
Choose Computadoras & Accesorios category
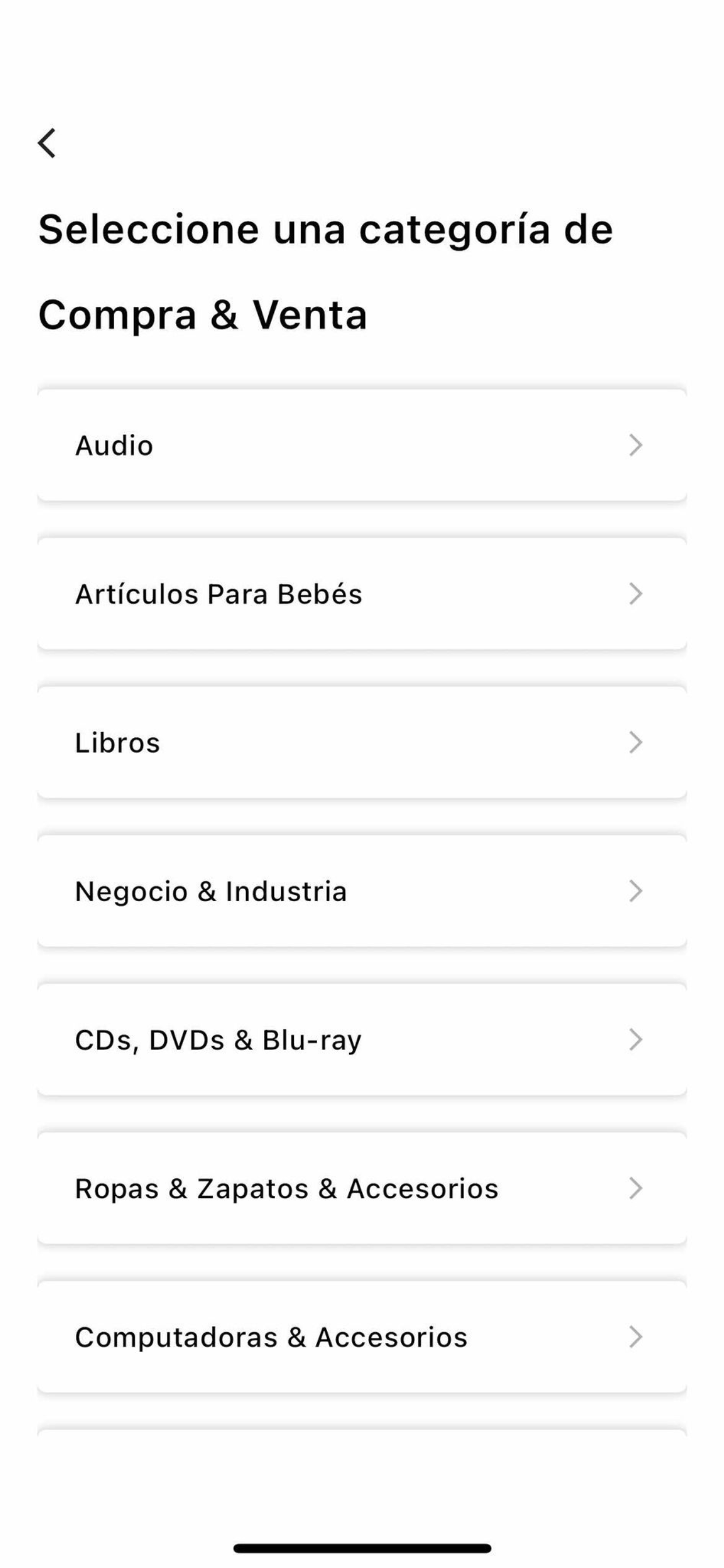point(361,1336)
